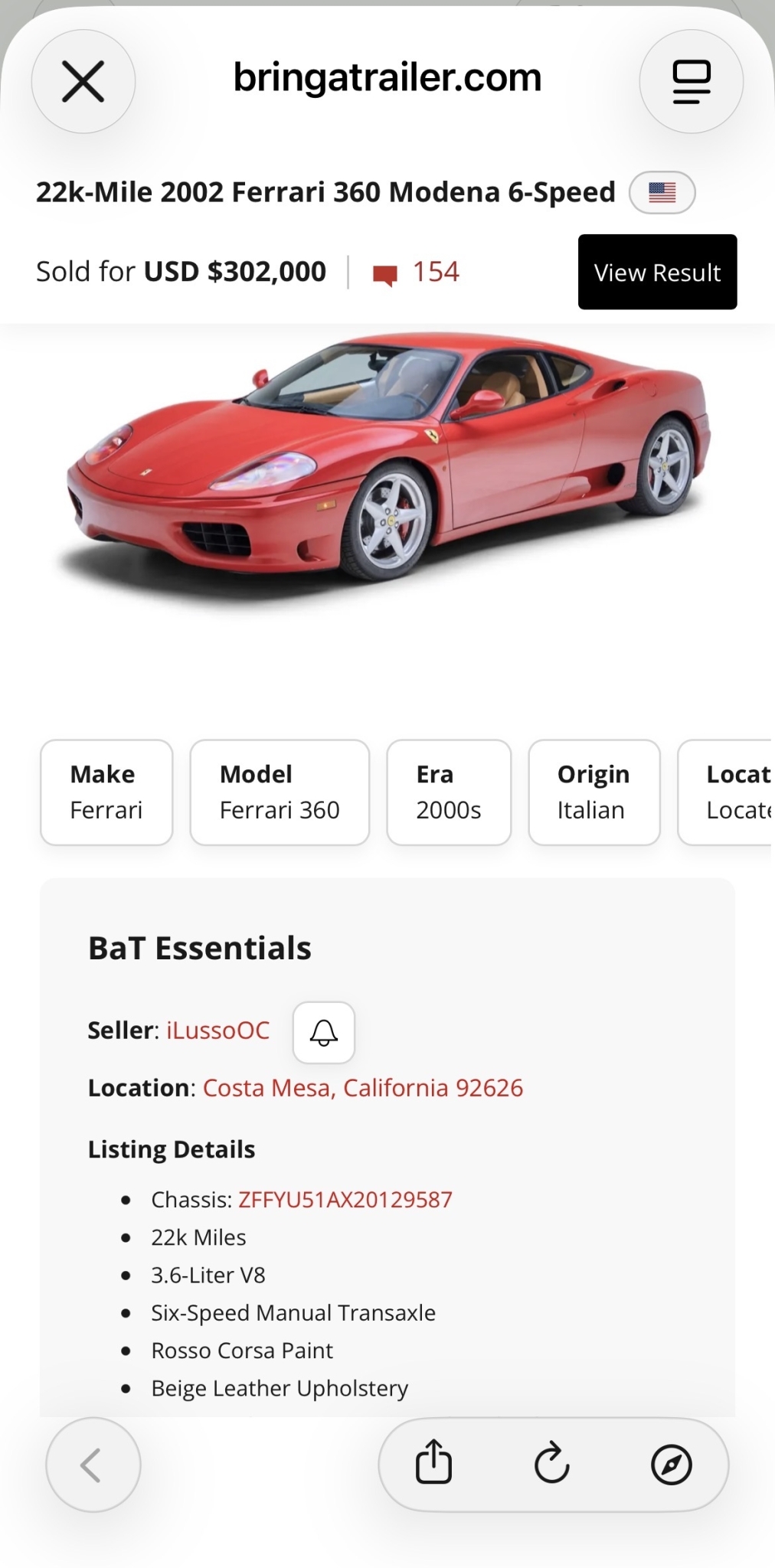The width and height of the screenshot is (775, 1568).
Task: Reload the page
Action: tap(552, 1464)
